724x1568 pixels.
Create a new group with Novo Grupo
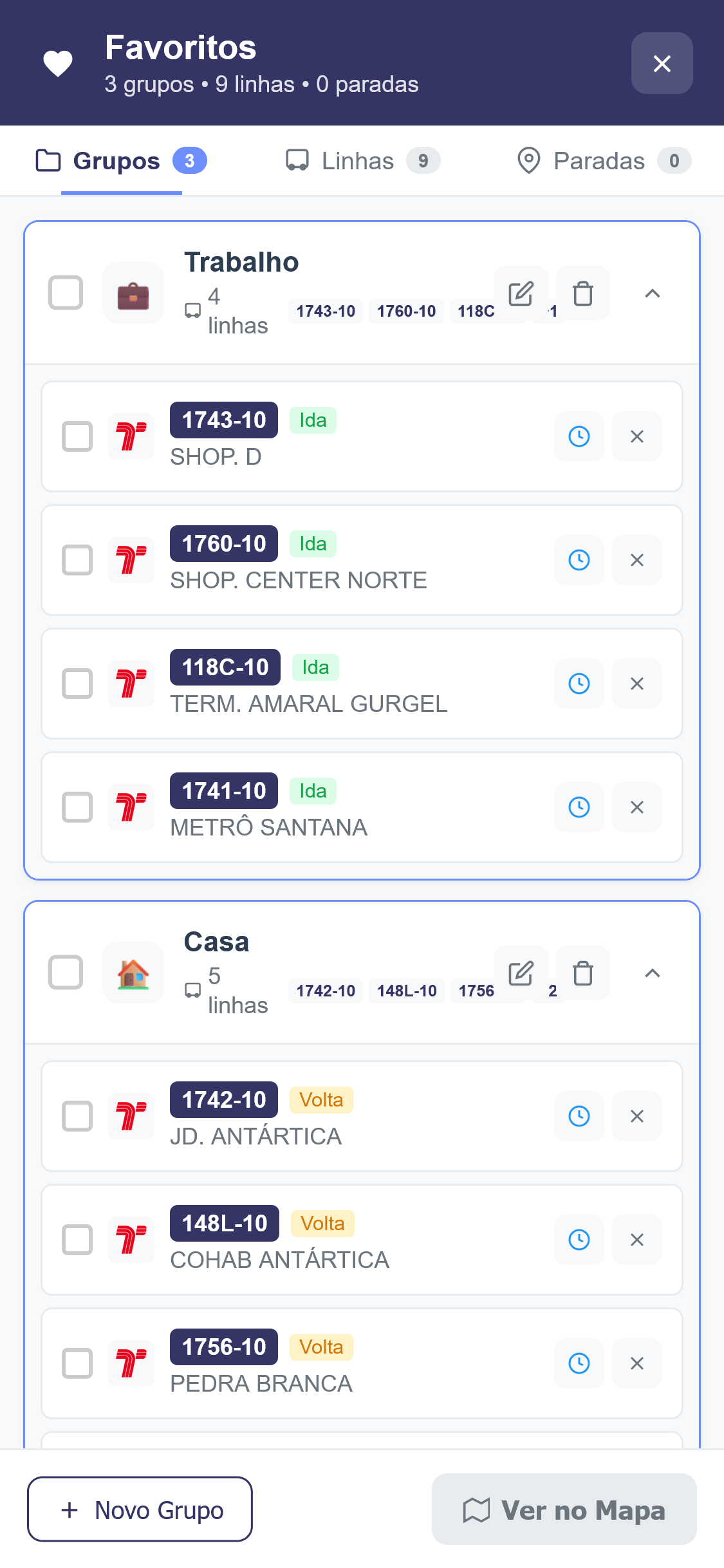(140, 1509)
